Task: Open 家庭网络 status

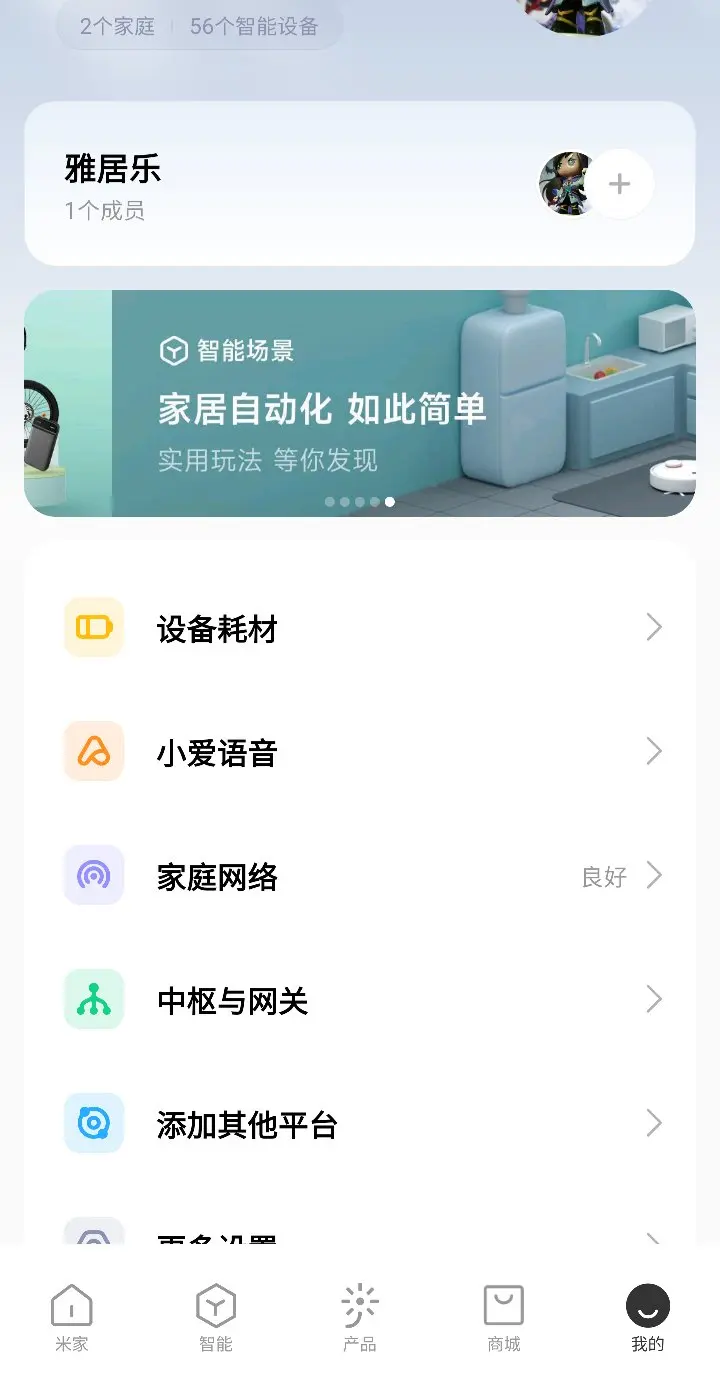Action: pyautogui.click(x=360, y=876)
